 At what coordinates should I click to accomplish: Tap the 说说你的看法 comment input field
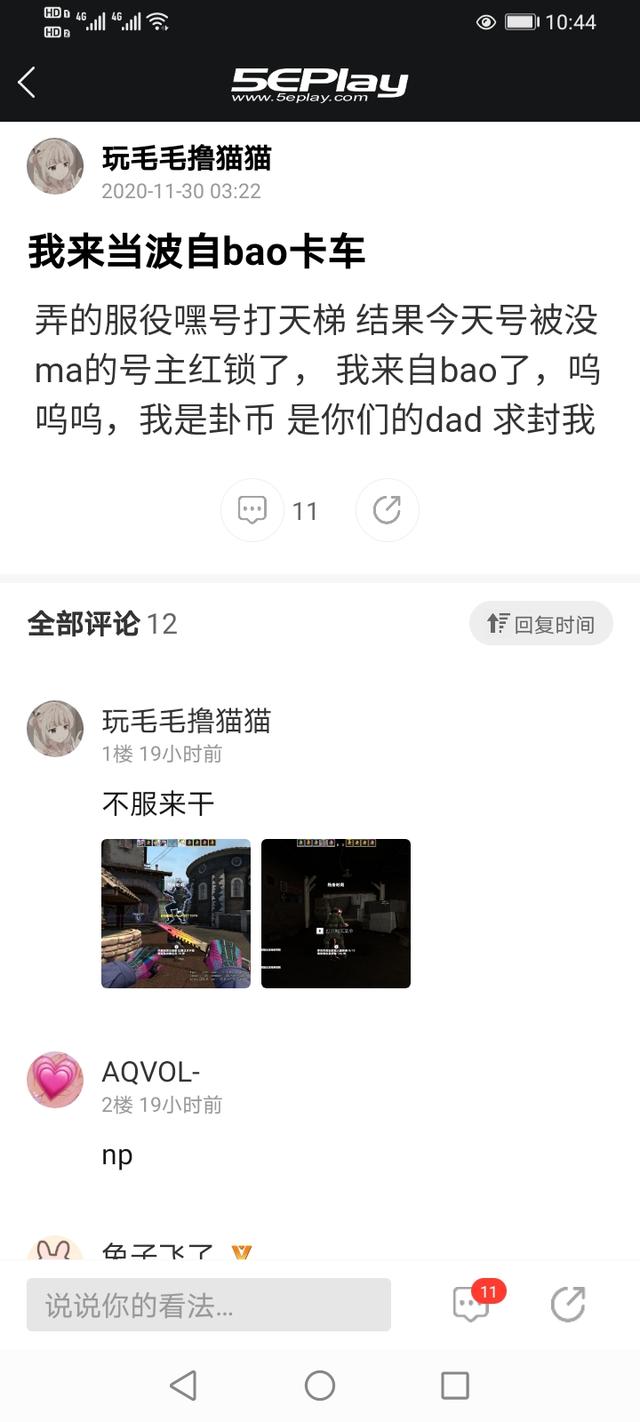(209, 1304)
